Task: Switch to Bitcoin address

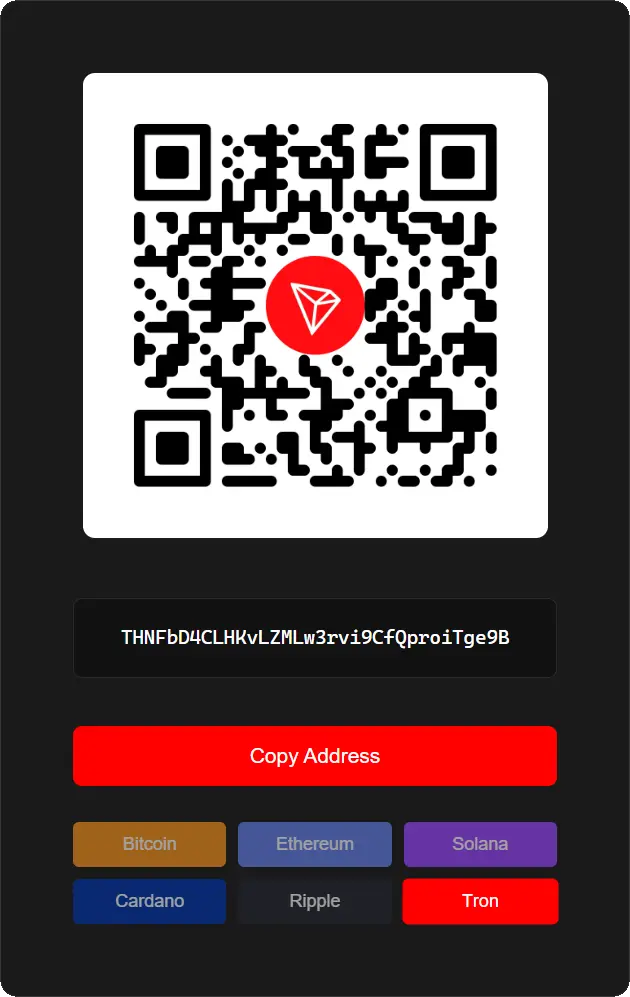Action: [x=149, y=844]
